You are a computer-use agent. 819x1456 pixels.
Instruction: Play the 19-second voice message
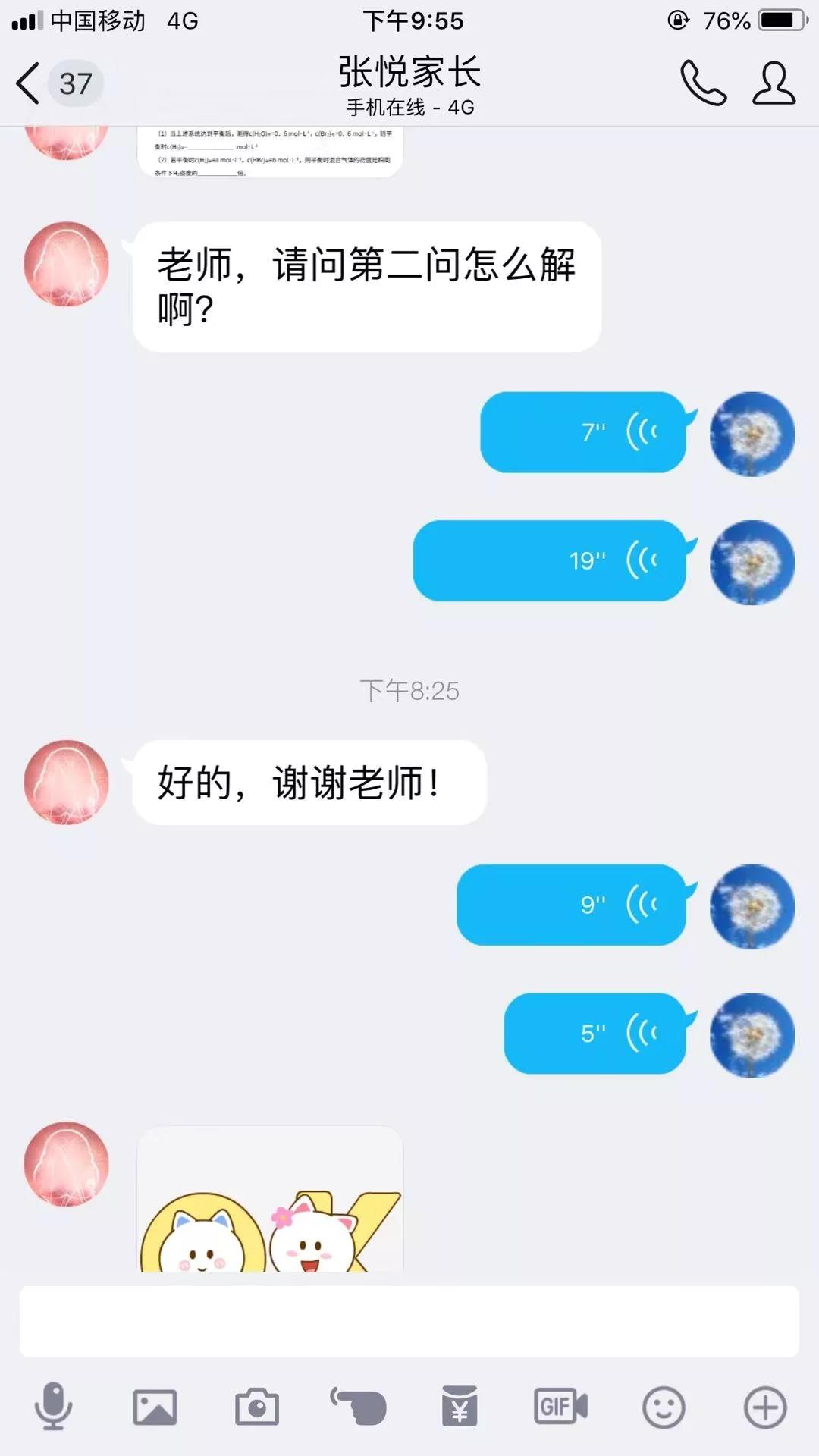click(551, 561)
